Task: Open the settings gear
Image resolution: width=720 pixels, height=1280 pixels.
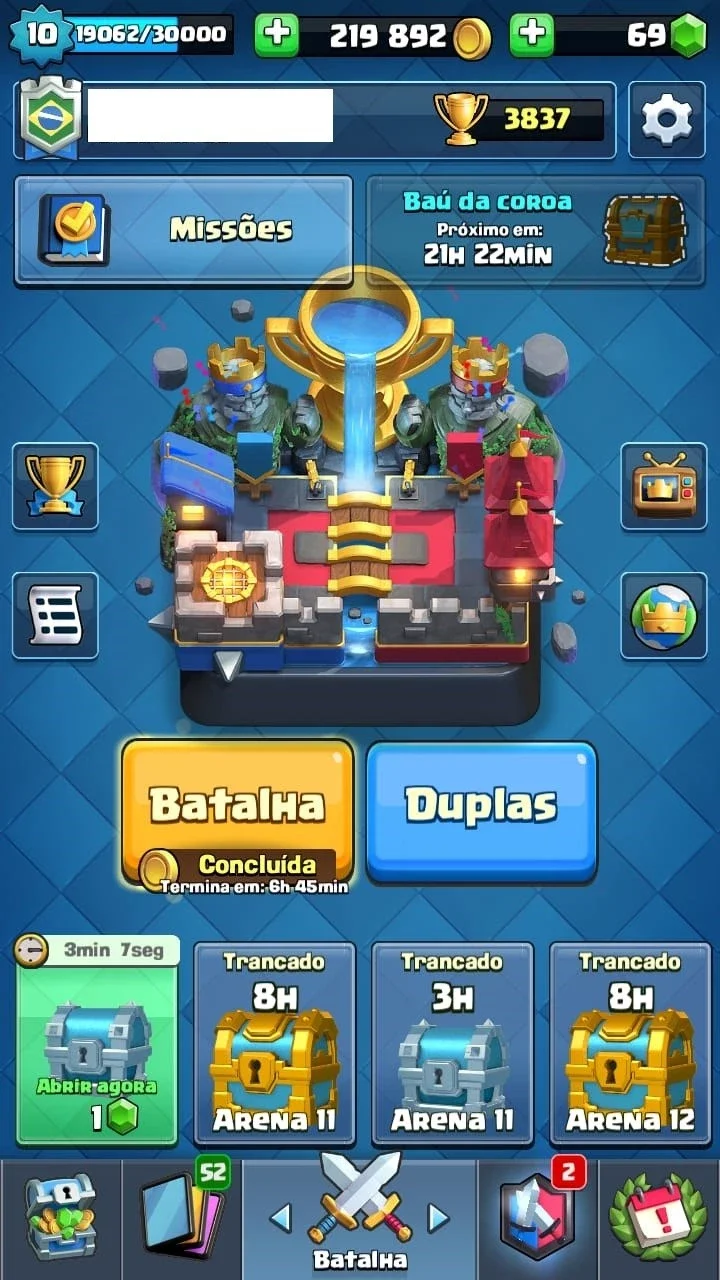Action: point(666,120)
